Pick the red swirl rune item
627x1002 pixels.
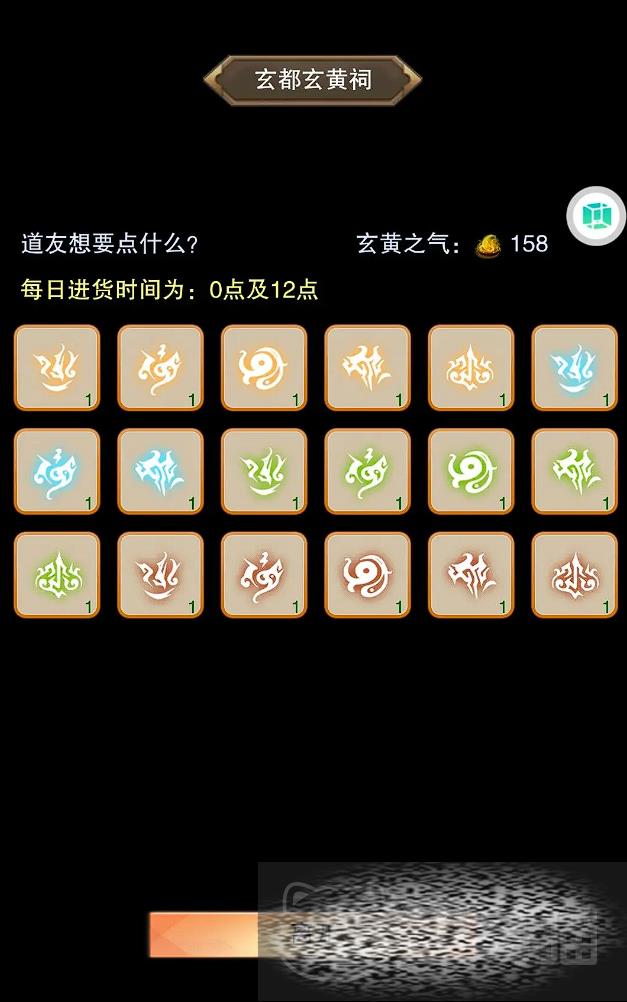pos(367,575)
